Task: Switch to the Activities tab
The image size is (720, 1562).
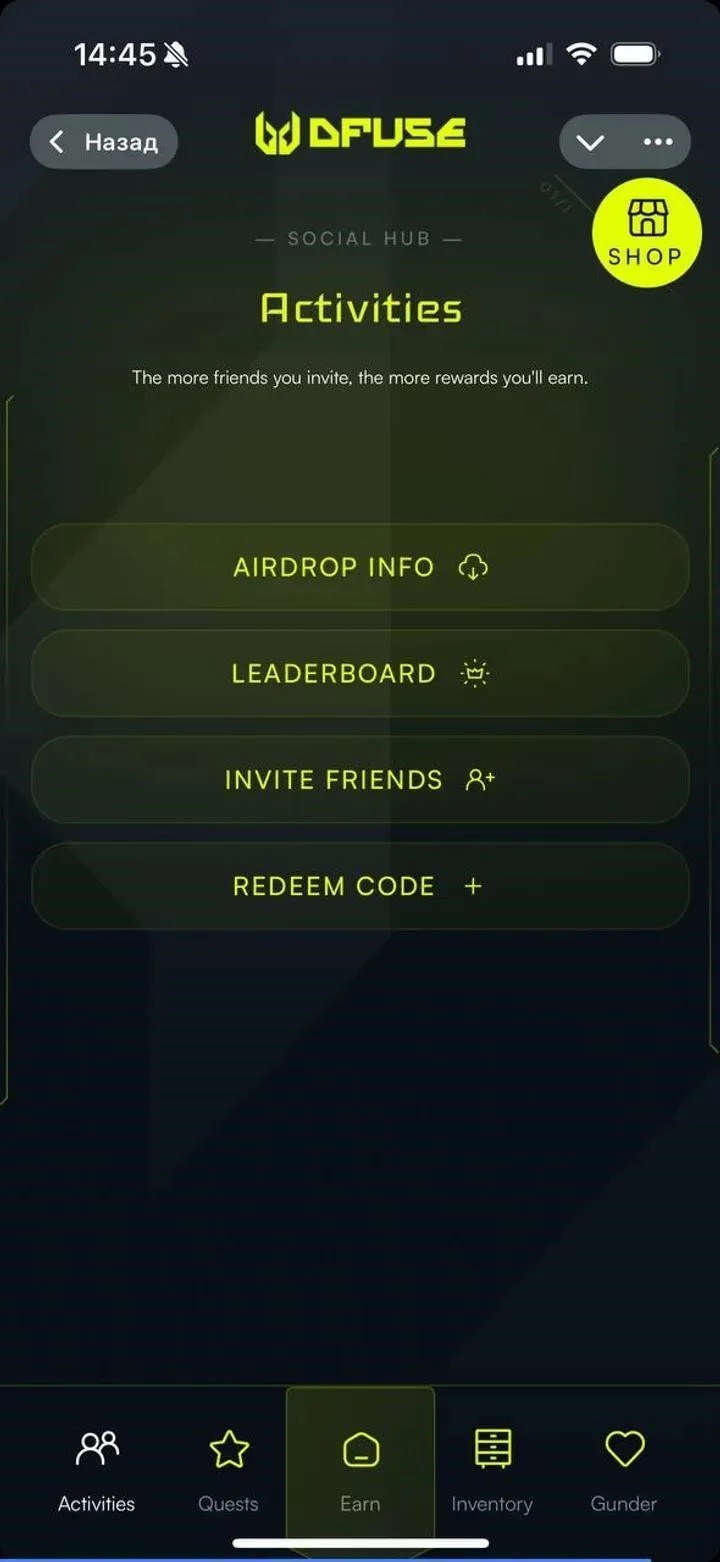Action: (x=97, y=1470)
